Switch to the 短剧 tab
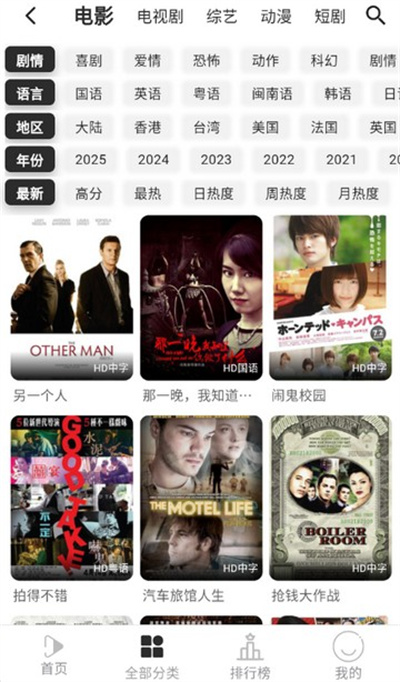Viewport: 400px width, 682px height. 330,17
